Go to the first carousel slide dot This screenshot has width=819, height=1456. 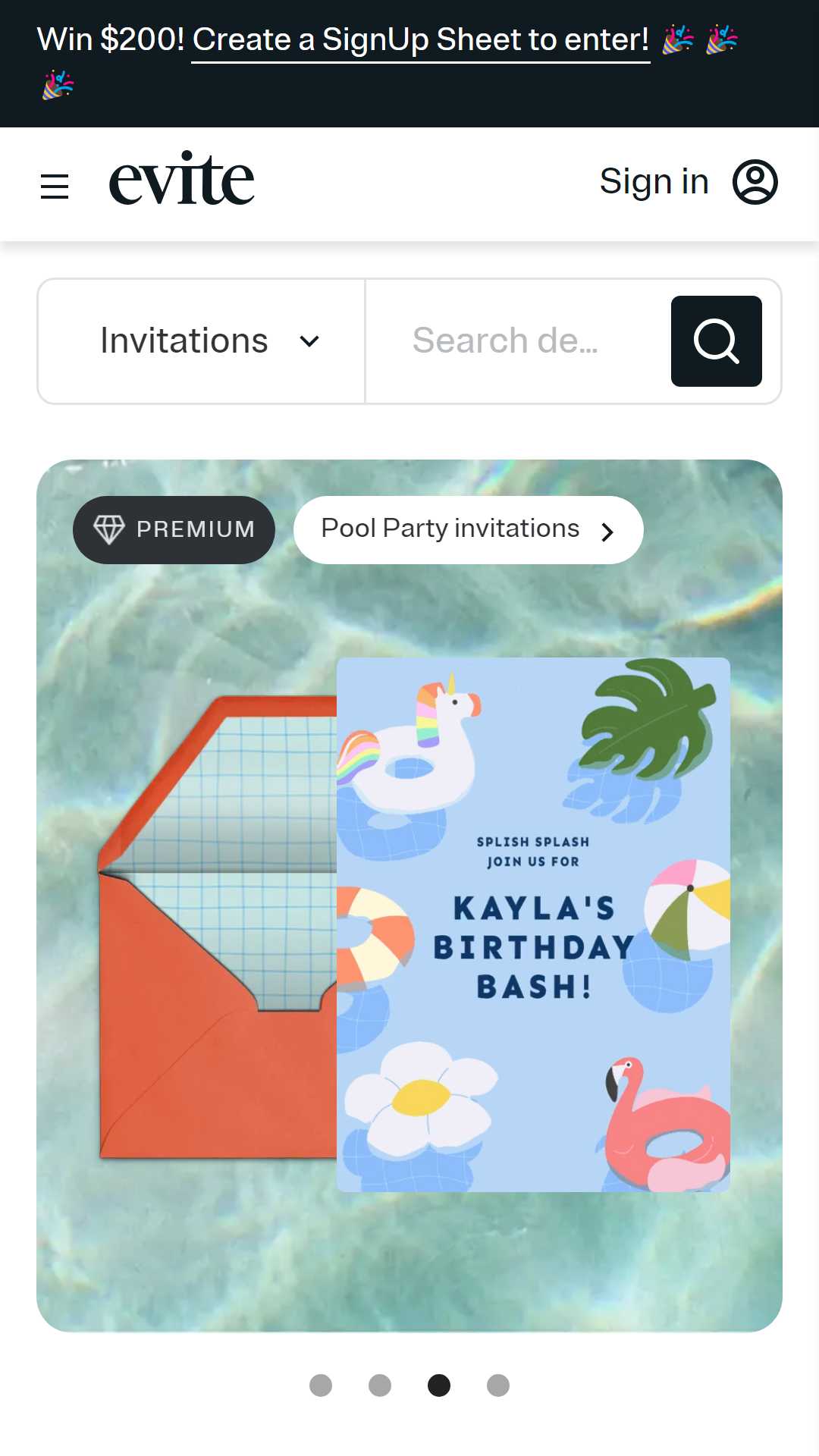pos(321,1385)
